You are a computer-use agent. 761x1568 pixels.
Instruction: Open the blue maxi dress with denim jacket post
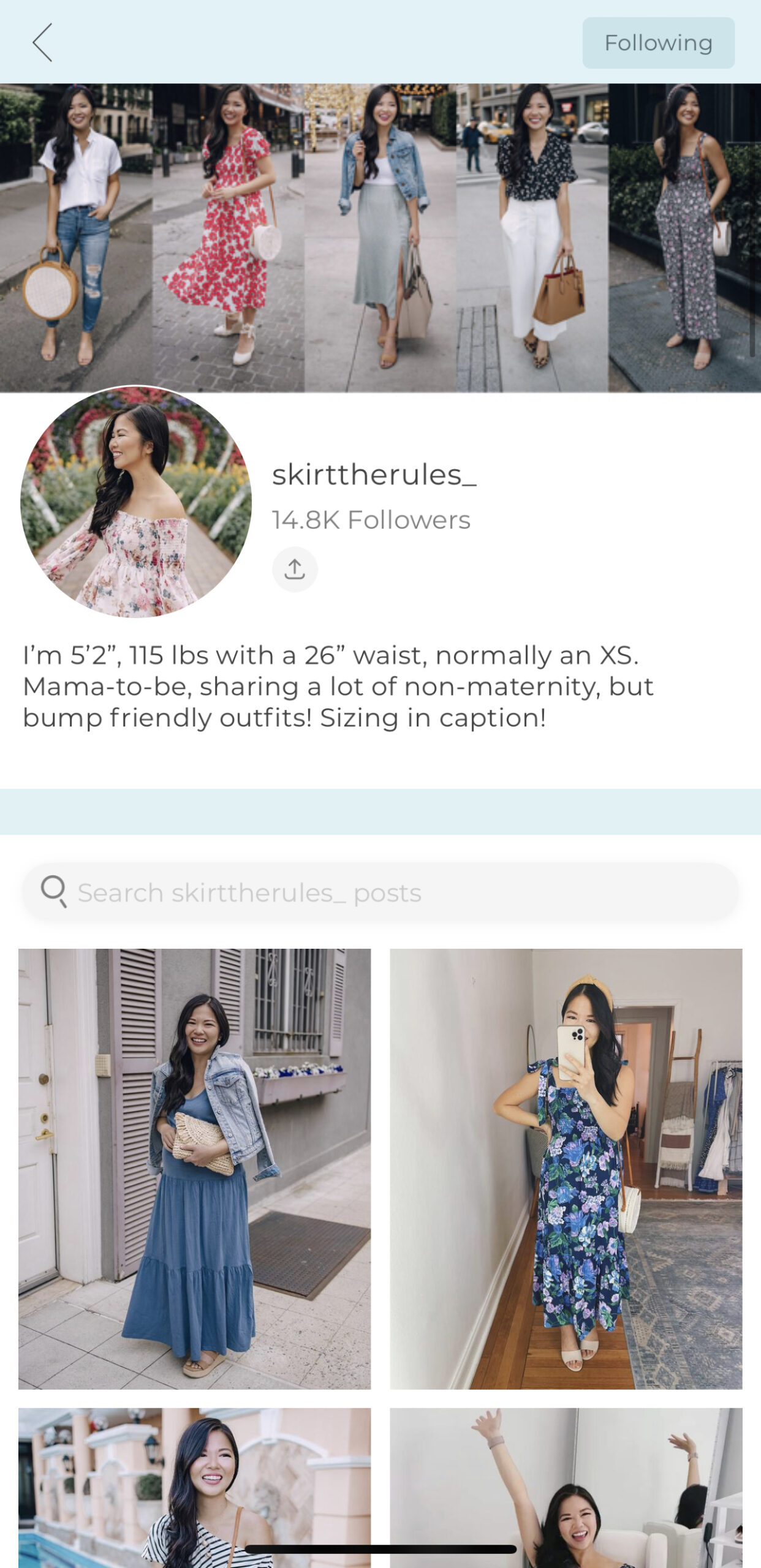[x=194, y=1168]
